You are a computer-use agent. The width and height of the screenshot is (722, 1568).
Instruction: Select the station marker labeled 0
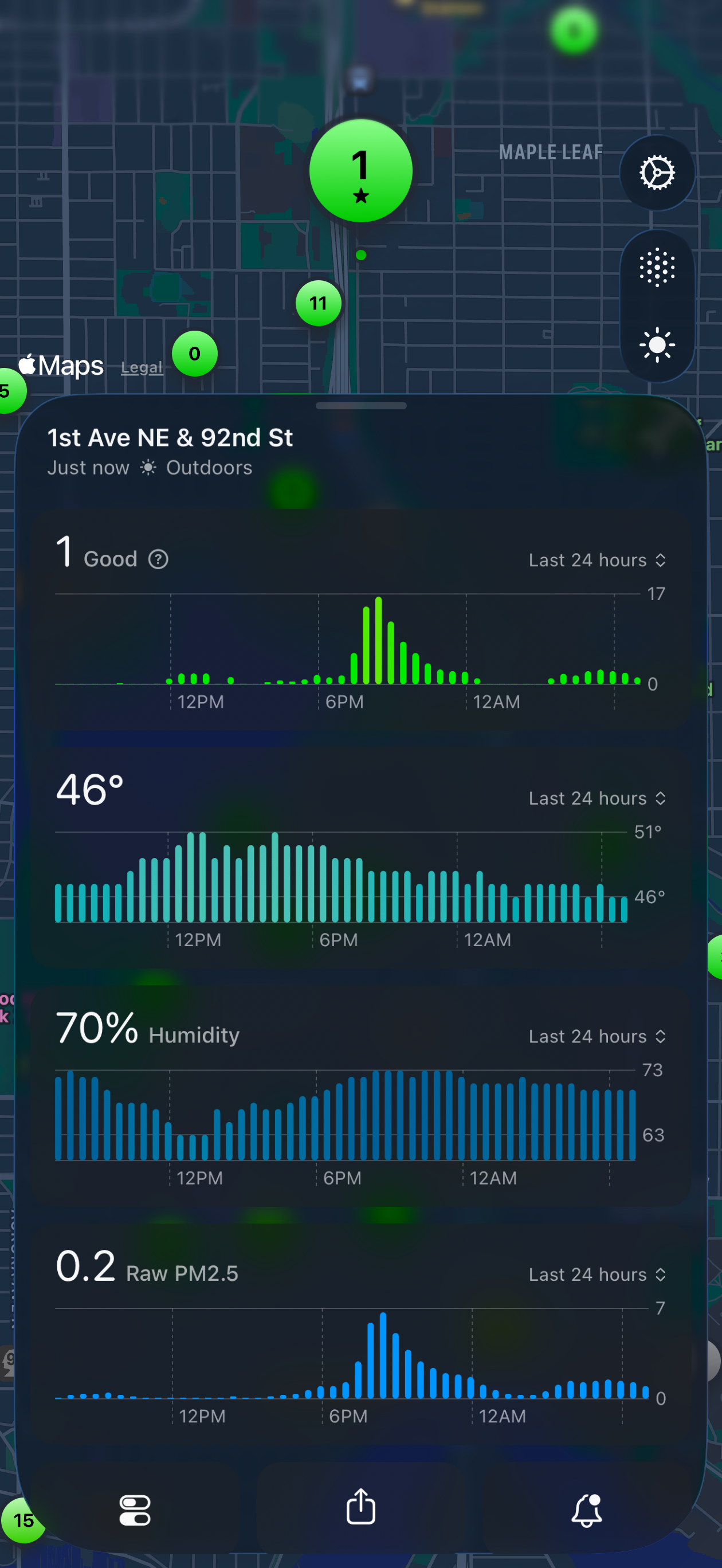[x=194, y=354]
